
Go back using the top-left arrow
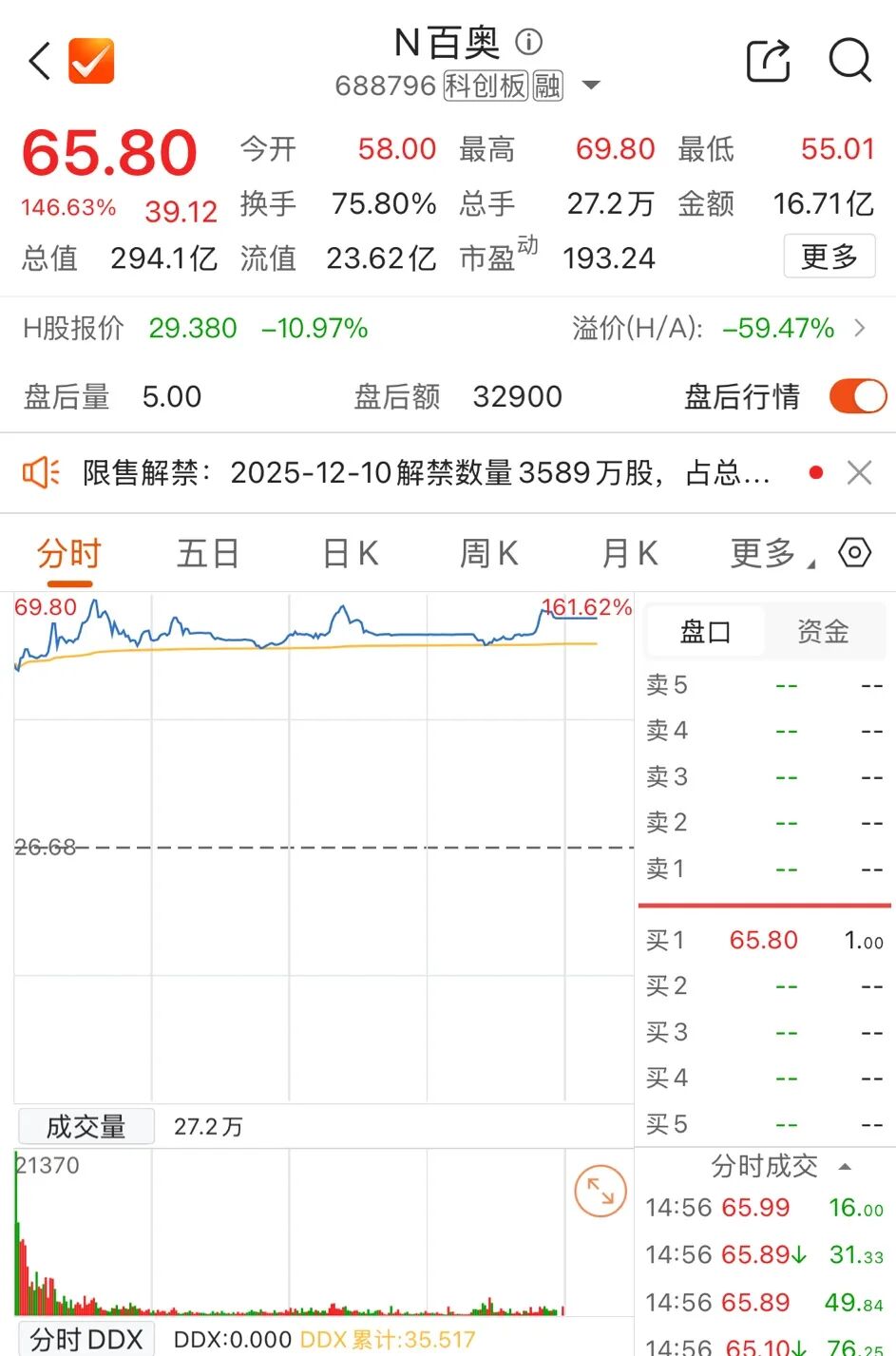point(40,62)
